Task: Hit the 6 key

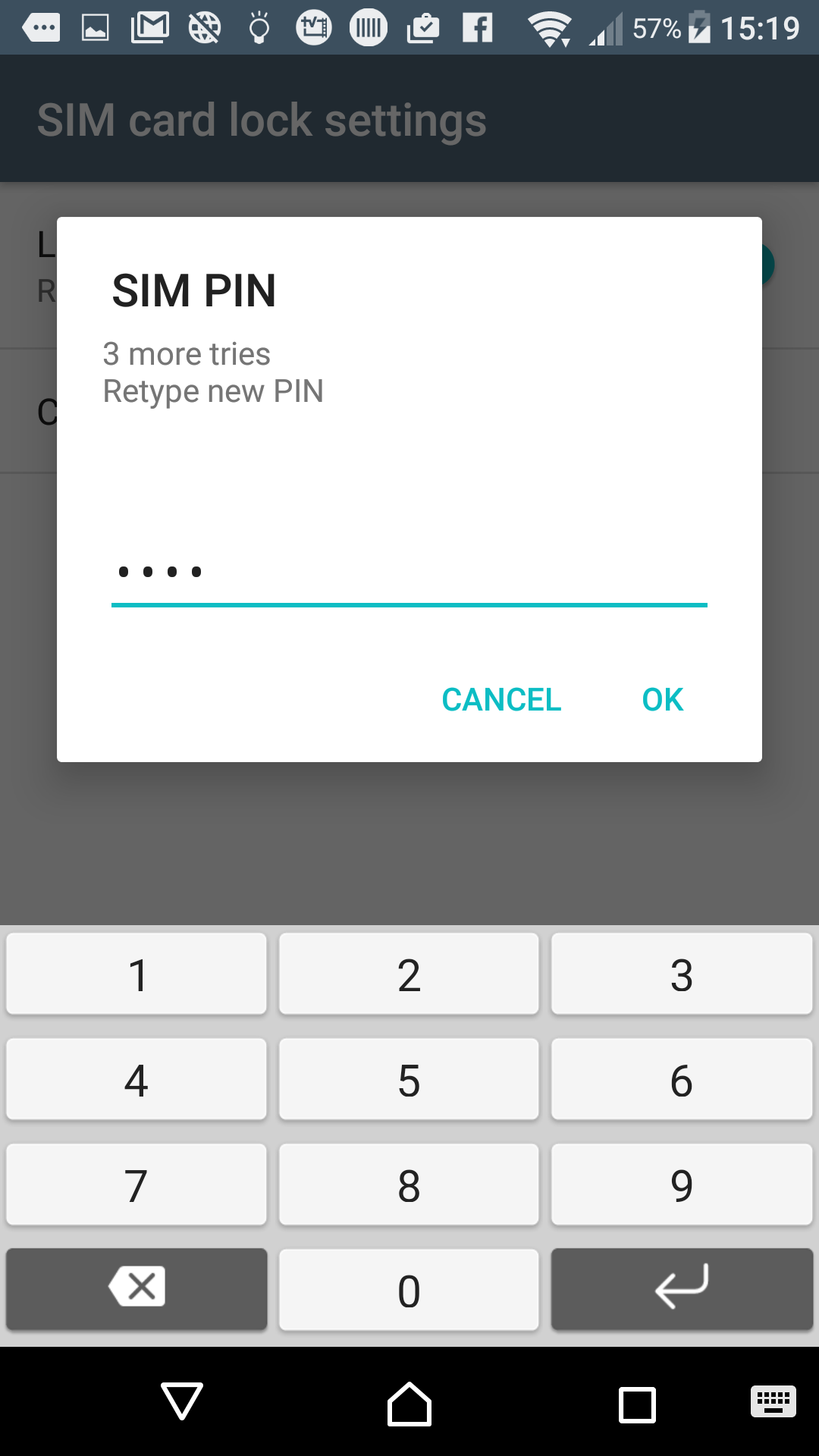Action: click(682, 1079)
